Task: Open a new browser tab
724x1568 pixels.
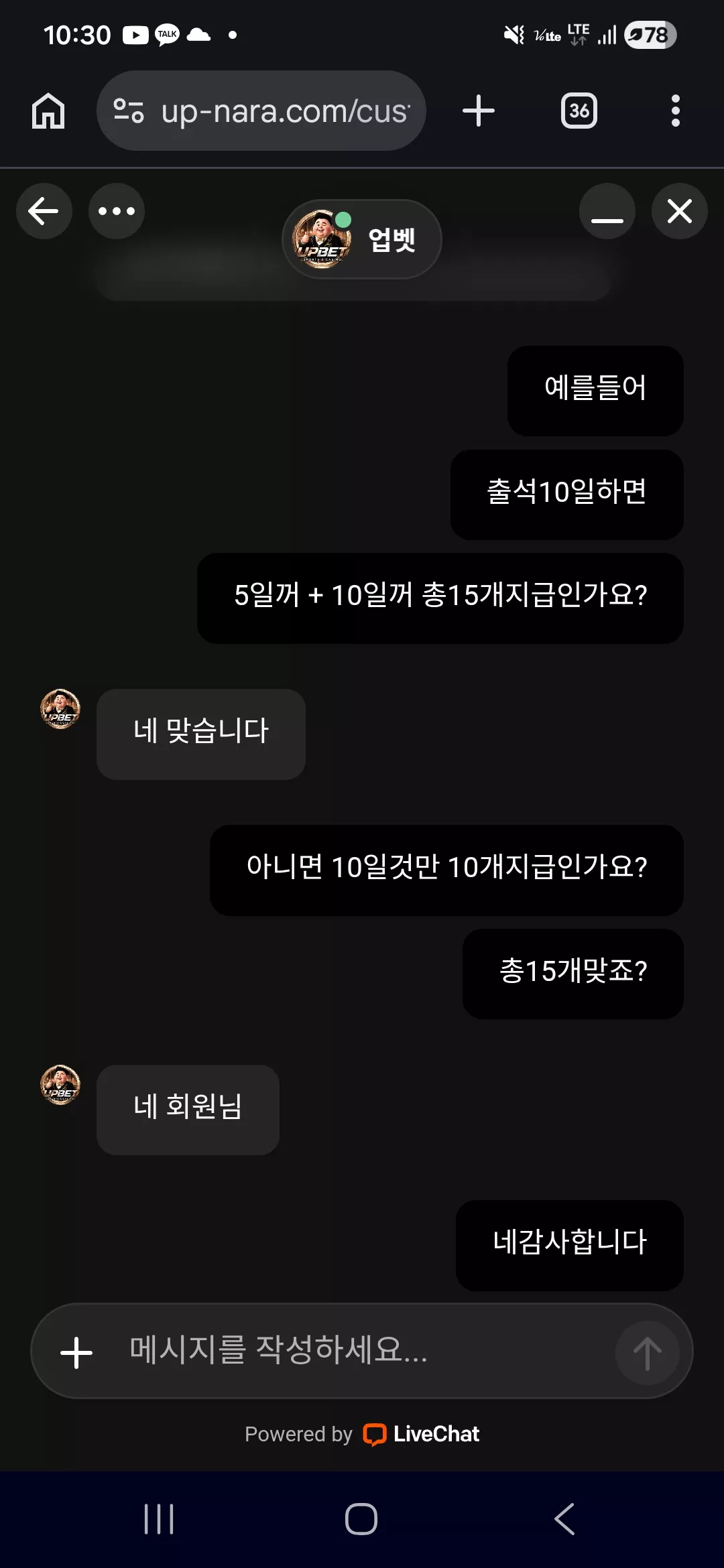Action: coord(479,111)
